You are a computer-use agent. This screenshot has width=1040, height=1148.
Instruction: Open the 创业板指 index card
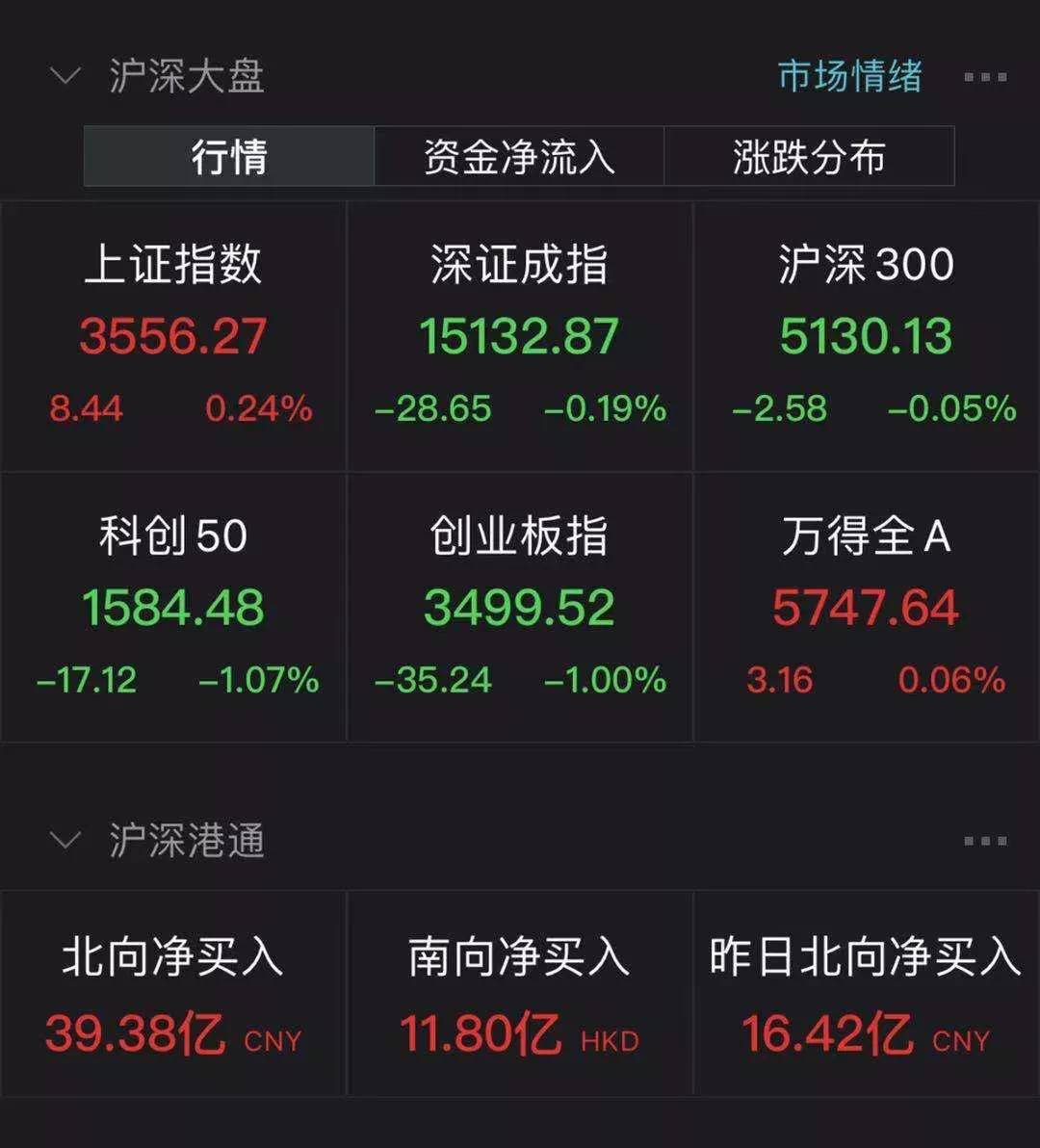pos(519,607)
